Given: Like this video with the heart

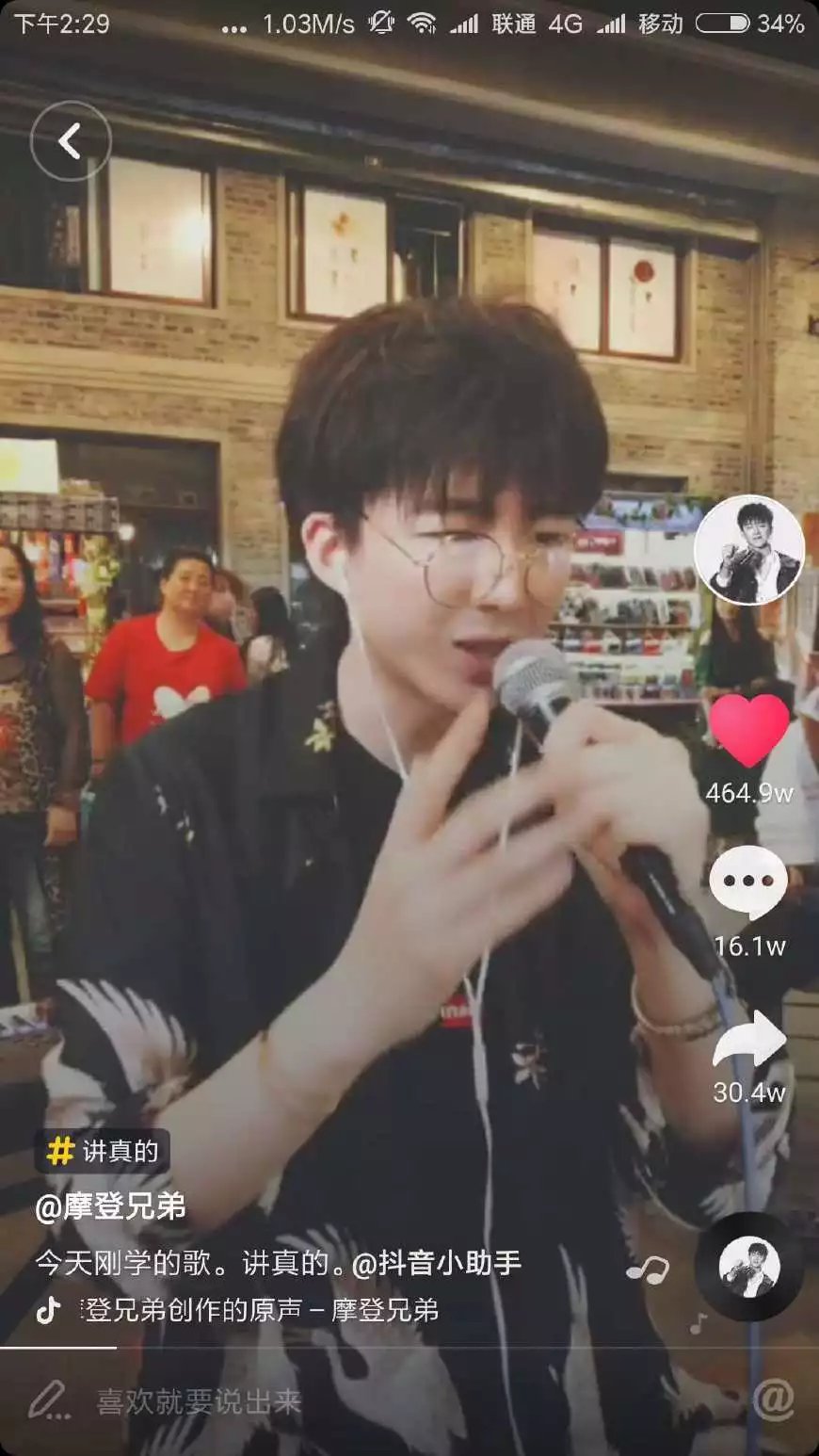Looking at the screenshot, I should point(749,730).
